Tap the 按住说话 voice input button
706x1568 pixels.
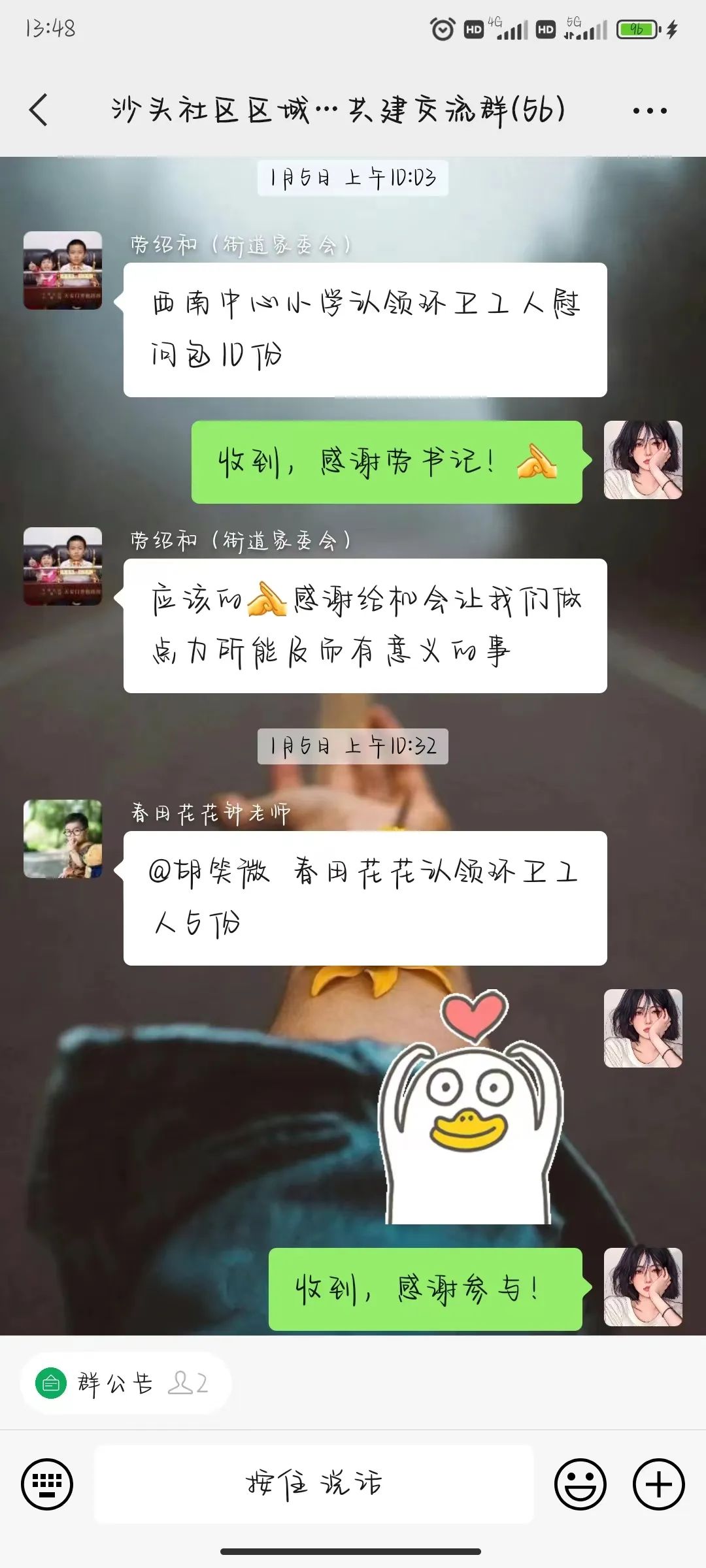pos(314,1484)
